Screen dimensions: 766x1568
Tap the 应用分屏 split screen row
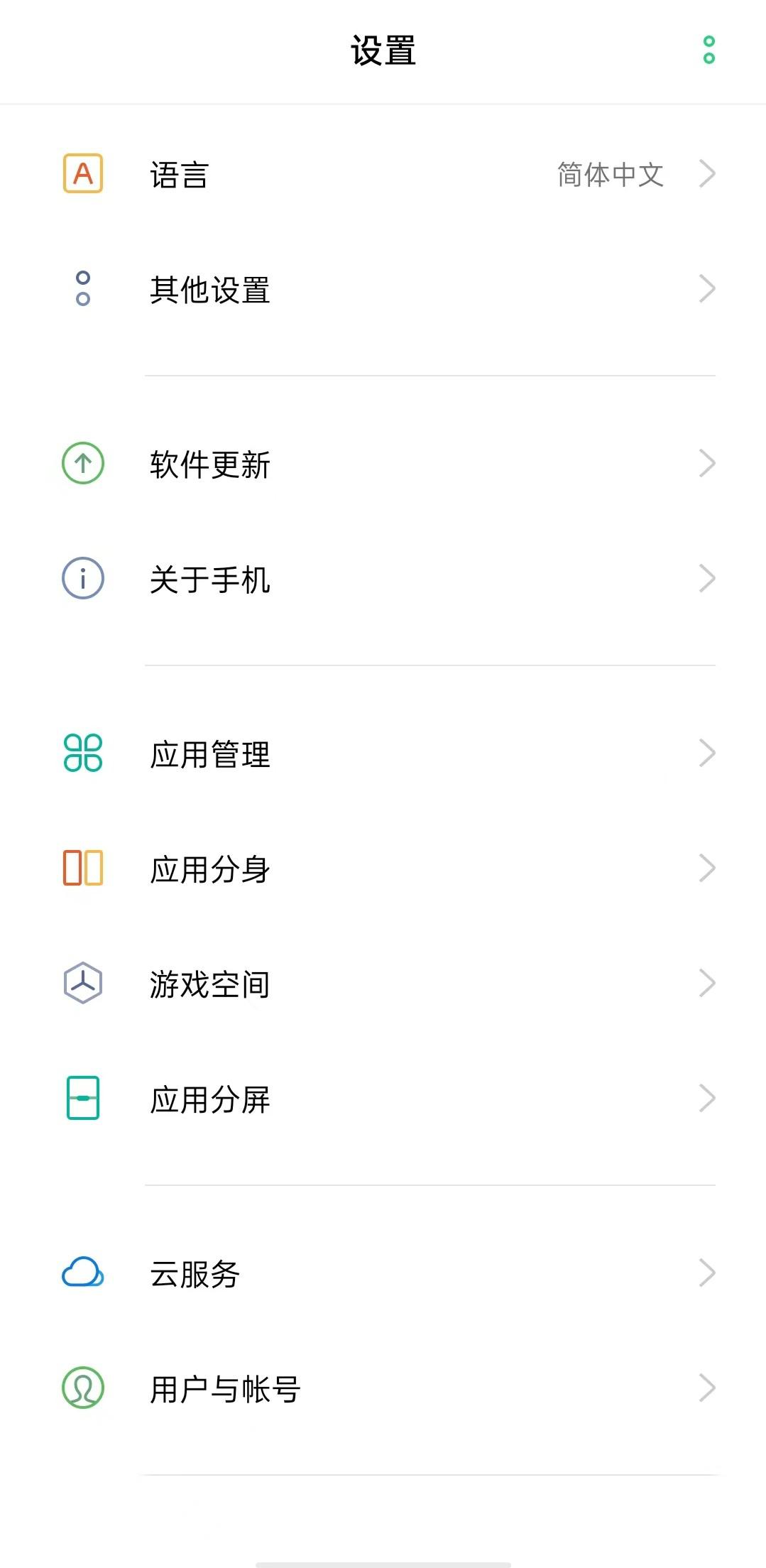[x=383, y=1099]
